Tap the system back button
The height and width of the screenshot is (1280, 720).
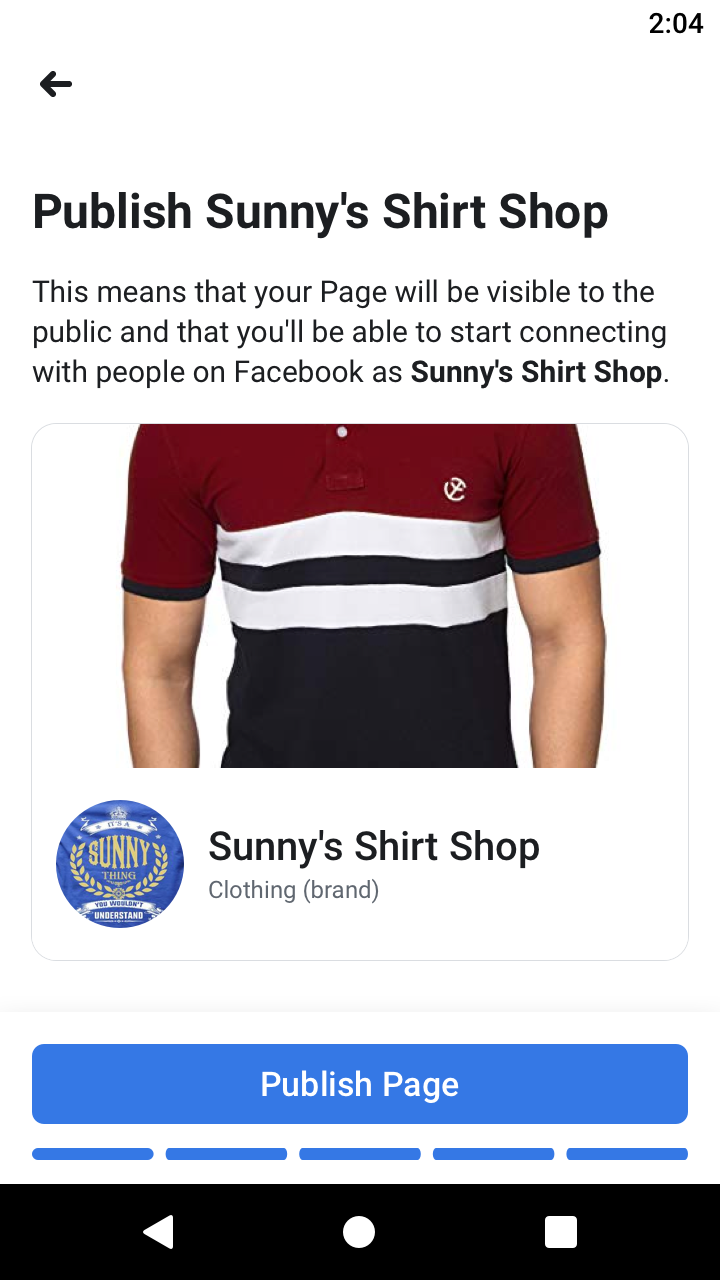(x=159, y=1232)
